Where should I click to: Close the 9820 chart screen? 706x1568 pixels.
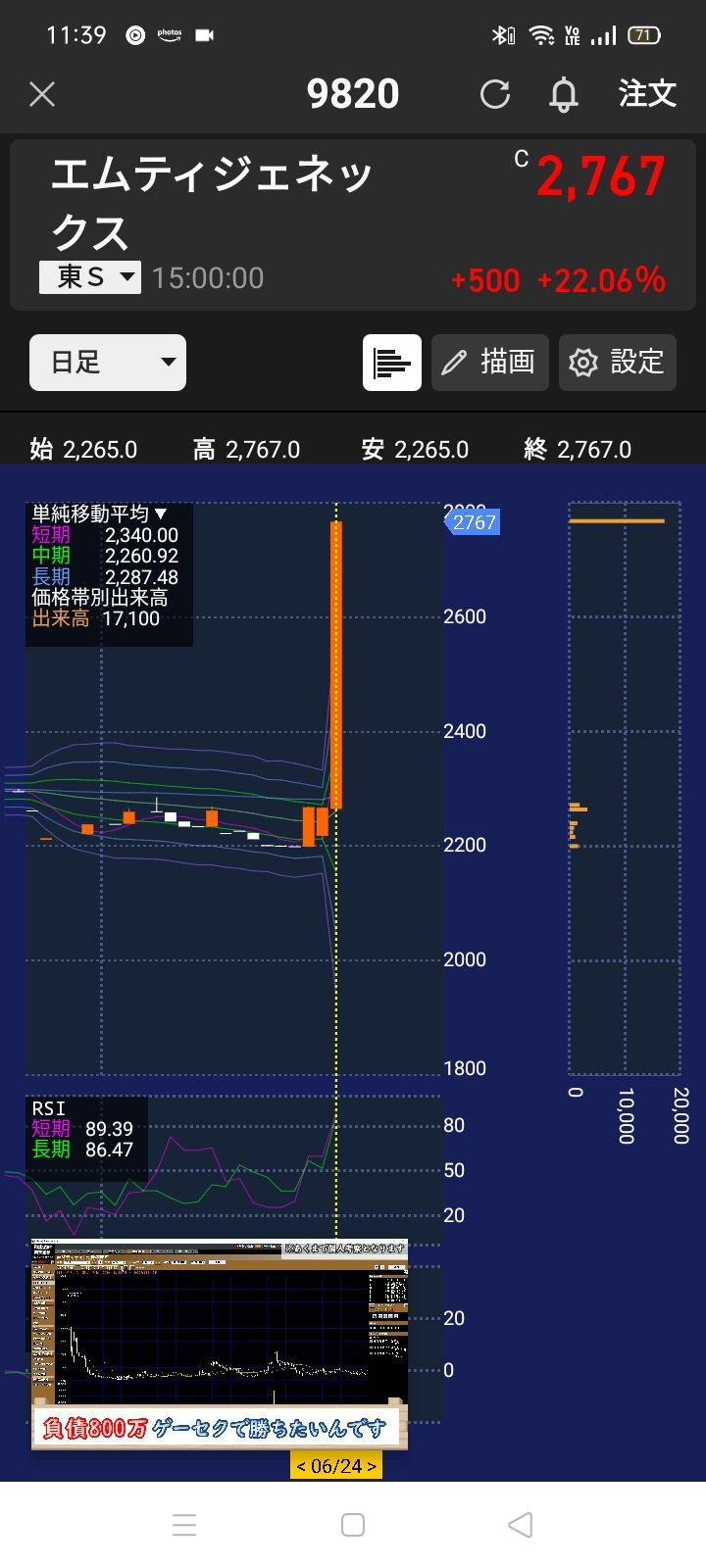click(x=42, y=94)
